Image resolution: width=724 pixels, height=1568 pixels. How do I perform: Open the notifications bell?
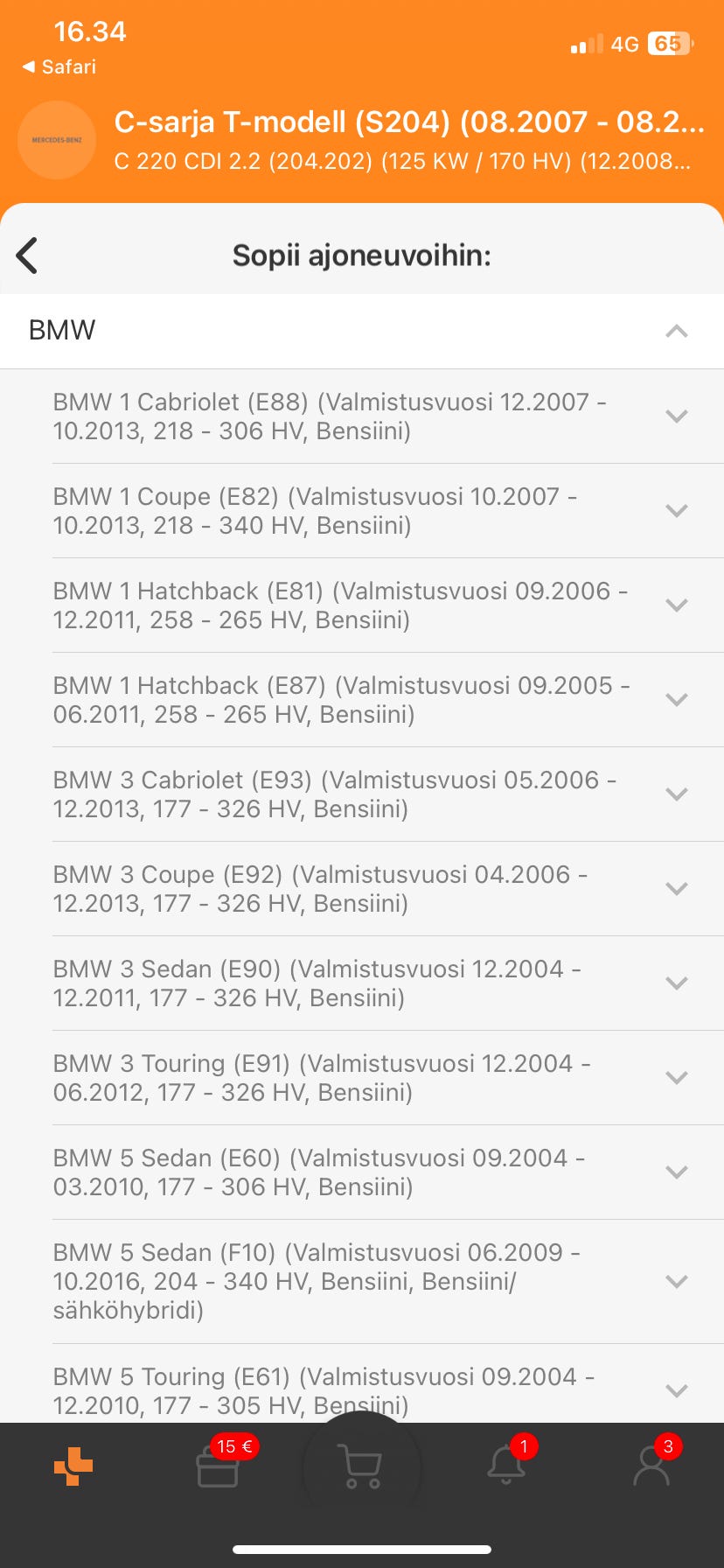pyautogui.click(x=506, y=1466)
